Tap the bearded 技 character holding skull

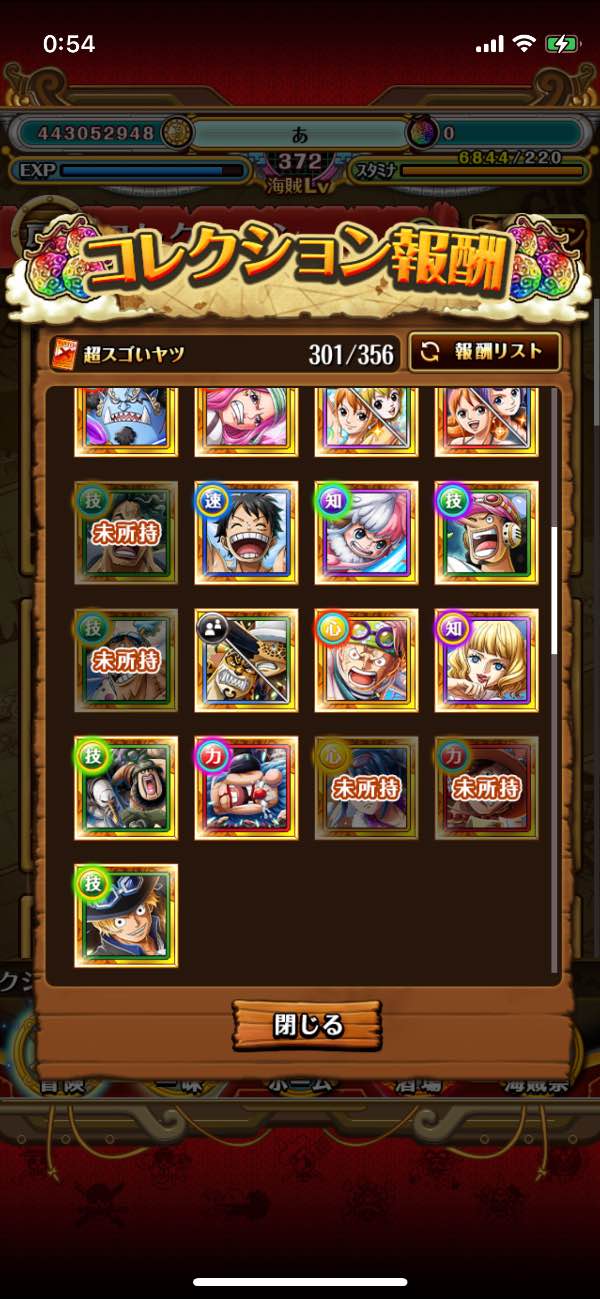tap(126, 788)
